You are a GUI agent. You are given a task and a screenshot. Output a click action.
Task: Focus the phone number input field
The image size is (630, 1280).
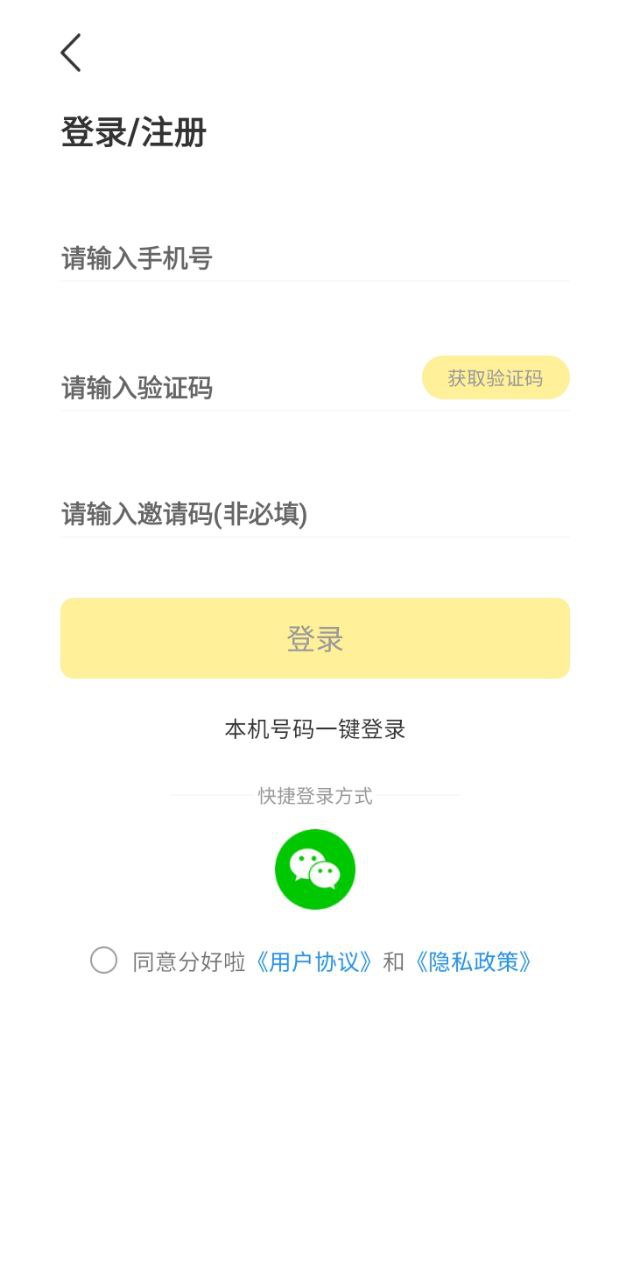coord(315,259)
